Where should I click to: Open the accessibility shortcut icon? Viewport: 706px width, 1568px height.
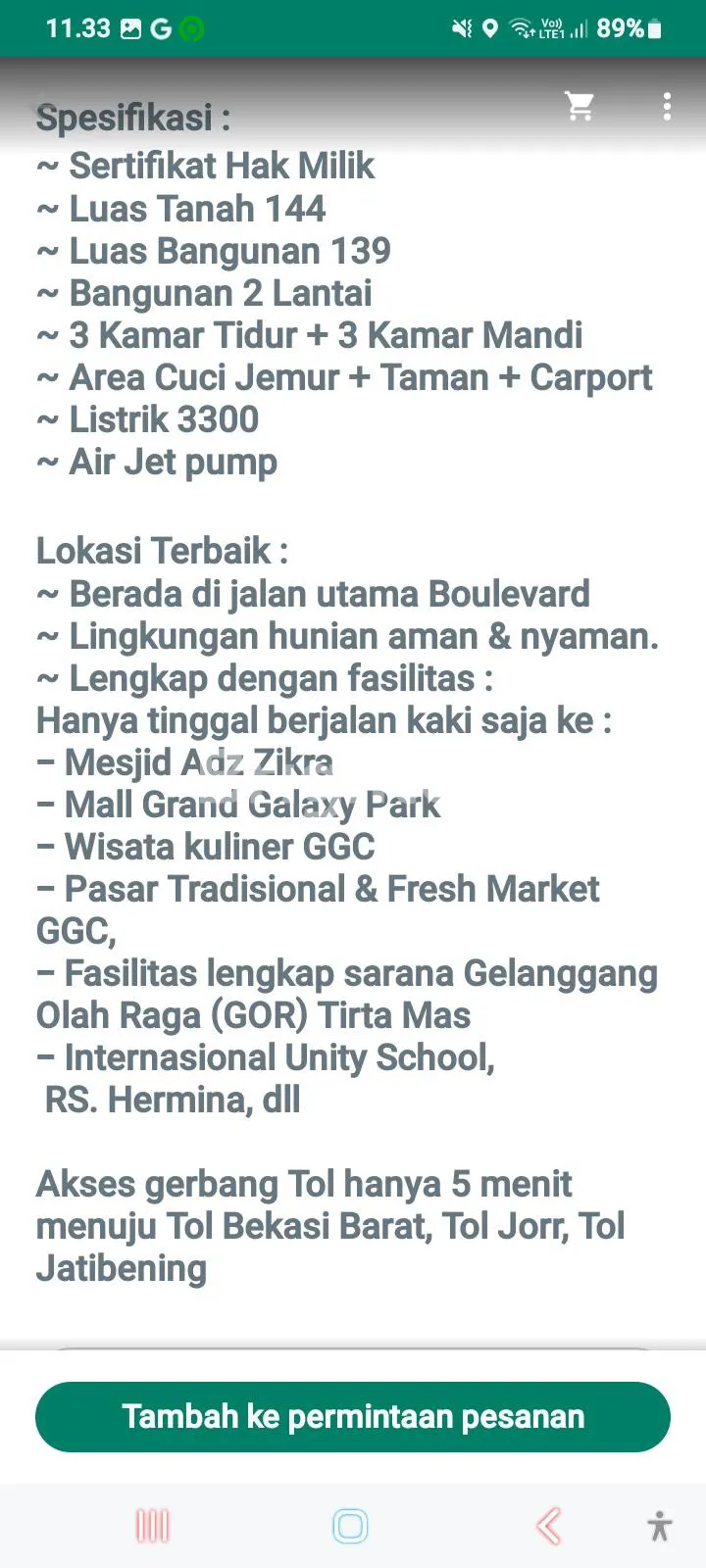pyautogui.click(x=660, y=1526)
